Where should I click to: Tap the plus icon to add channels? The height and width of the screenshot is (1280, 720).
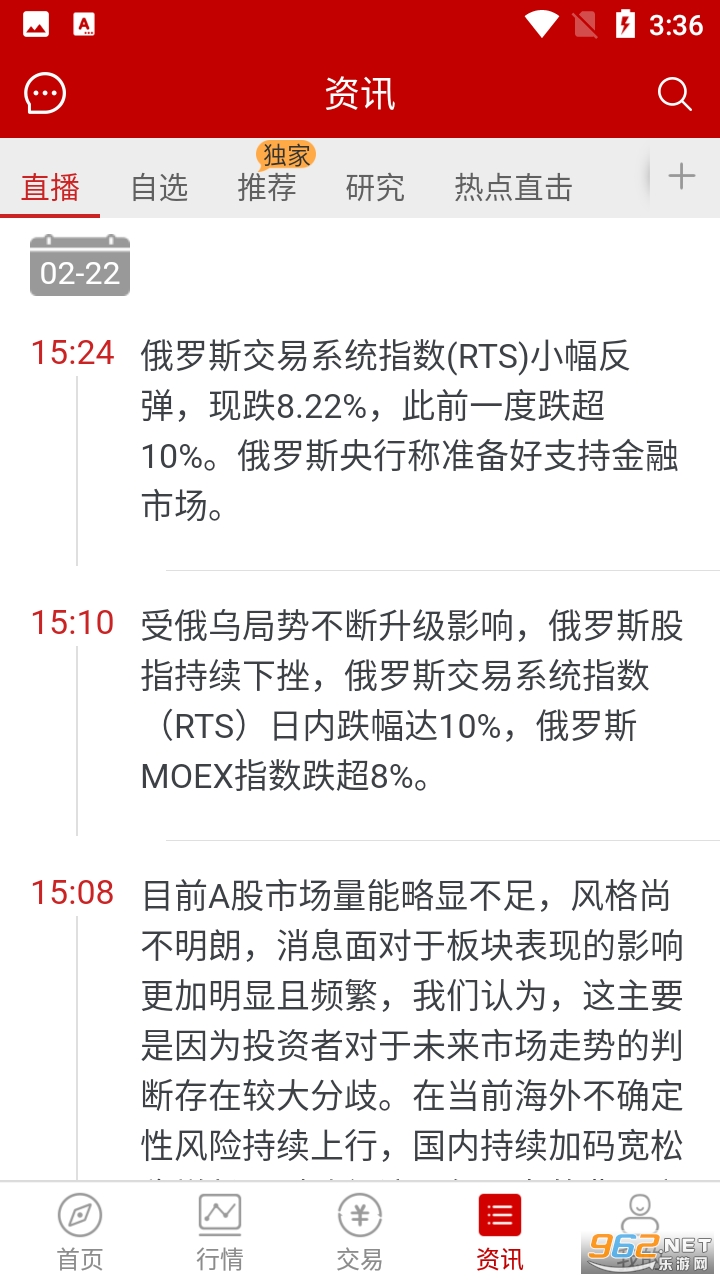(x=681, y=177)
